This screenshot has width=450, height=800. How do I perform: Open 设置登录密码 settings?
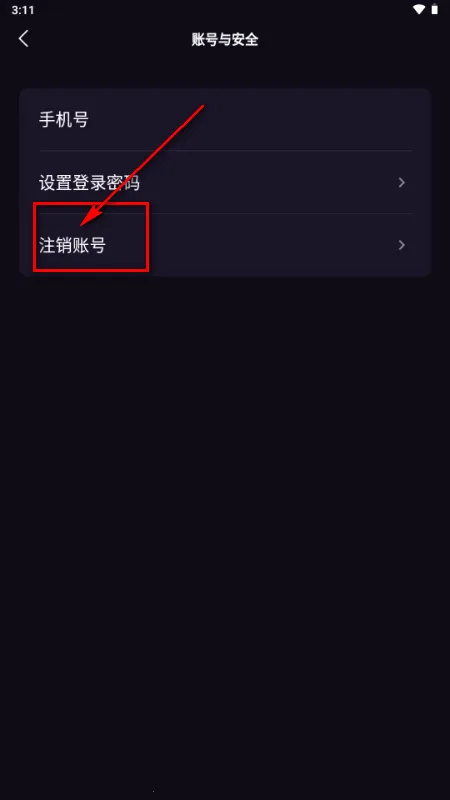(x=225, y=182)
